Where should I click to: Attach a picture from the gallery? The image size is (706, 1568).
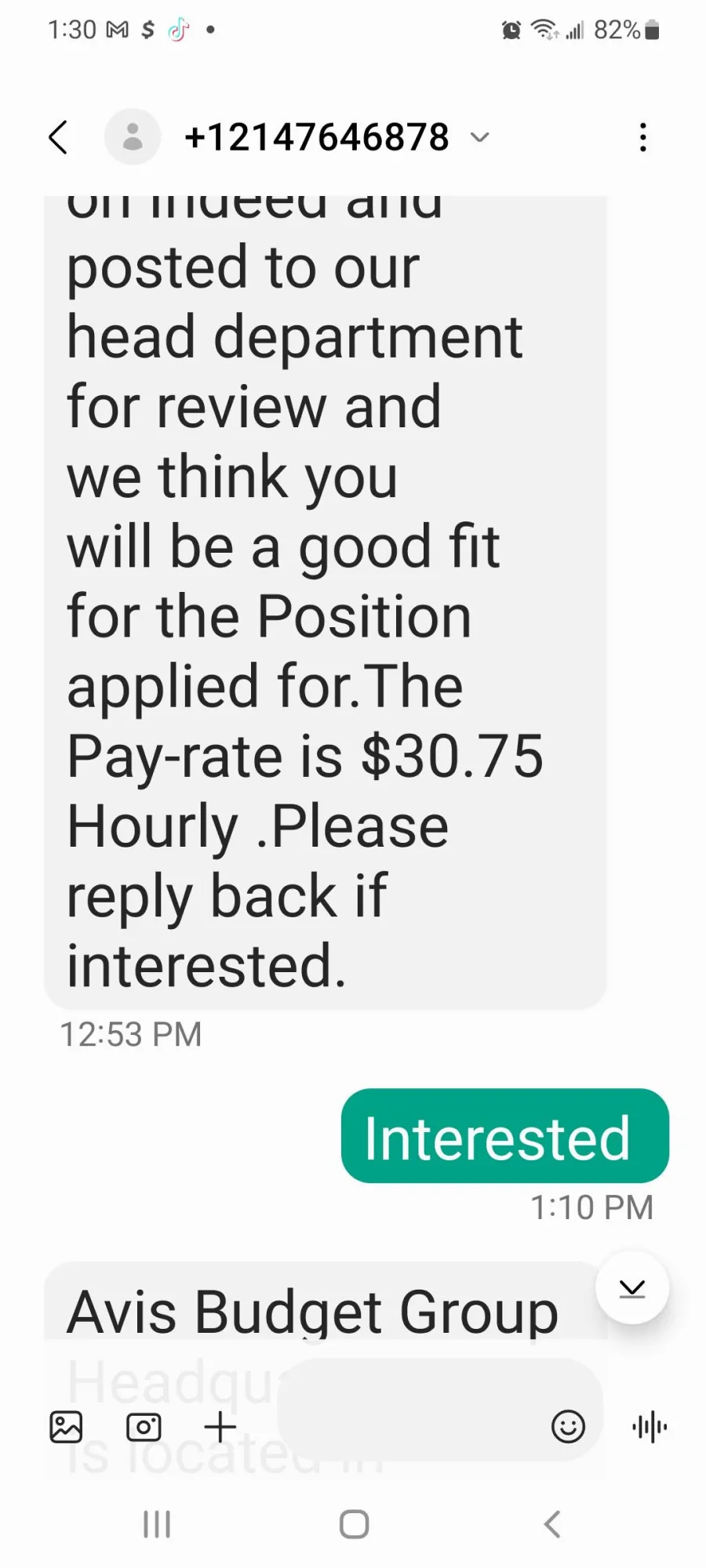66,1427
